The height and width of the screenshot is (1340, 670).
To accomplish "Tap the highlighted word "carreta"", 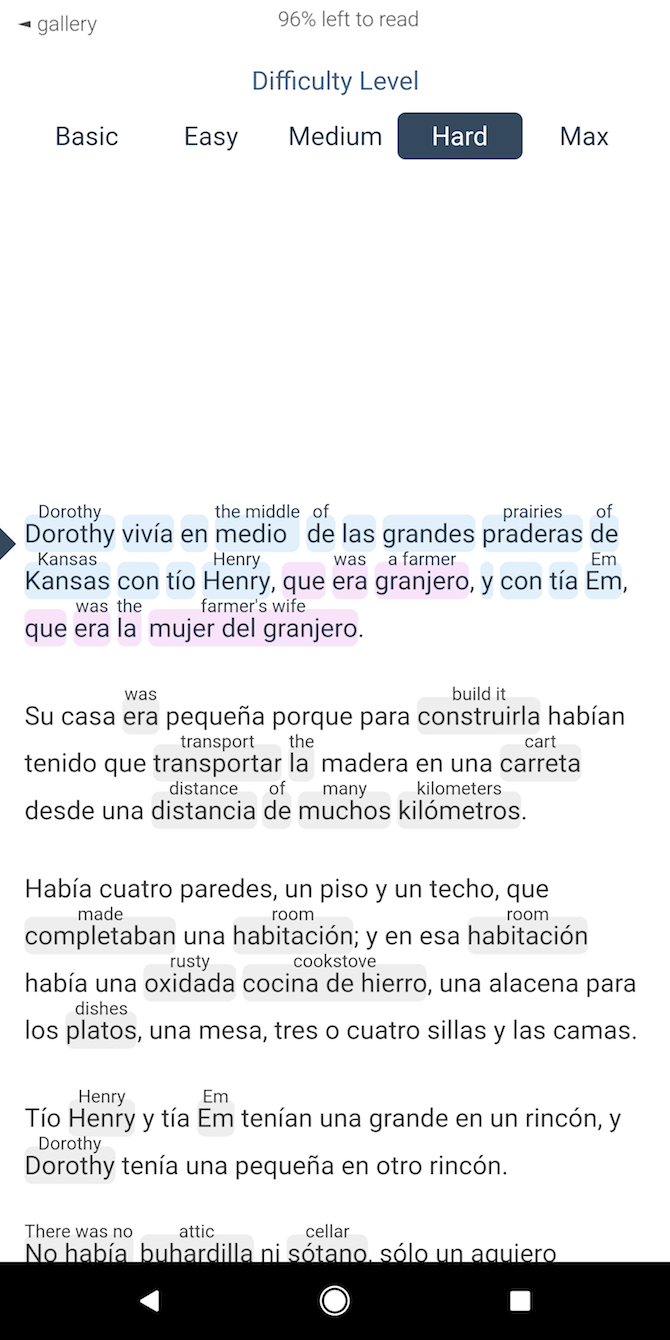I will click(540, 764).
